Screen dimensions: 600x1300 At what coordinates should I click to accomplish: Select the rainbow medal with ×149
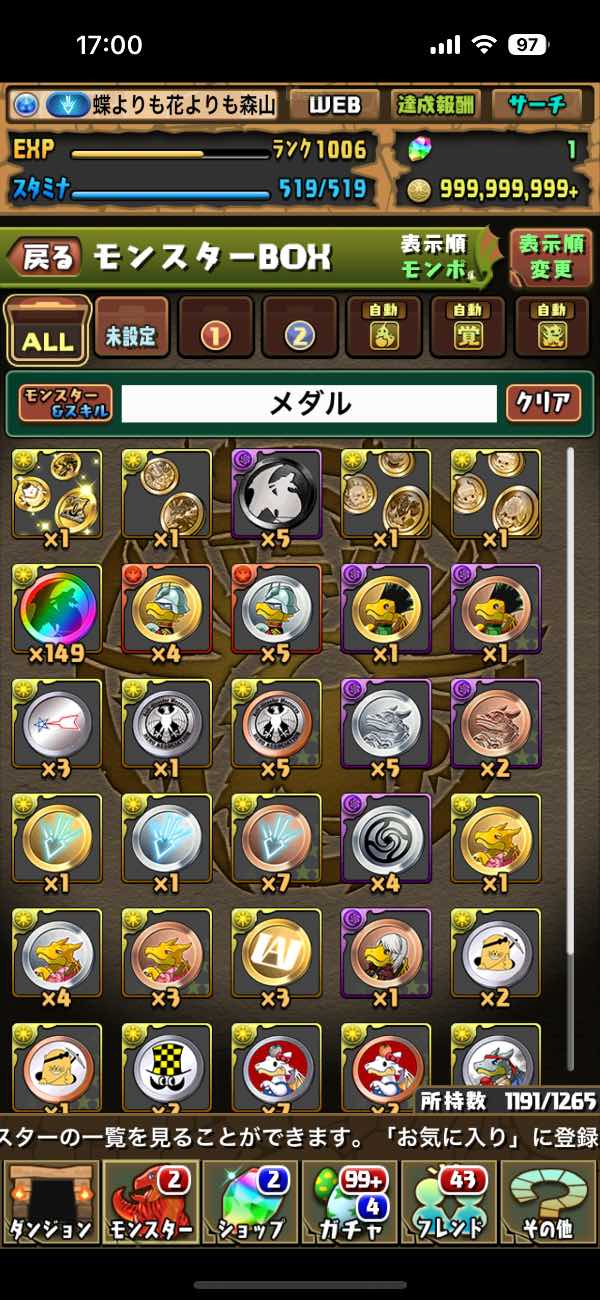pyautogui.click(x=56, y=610)
